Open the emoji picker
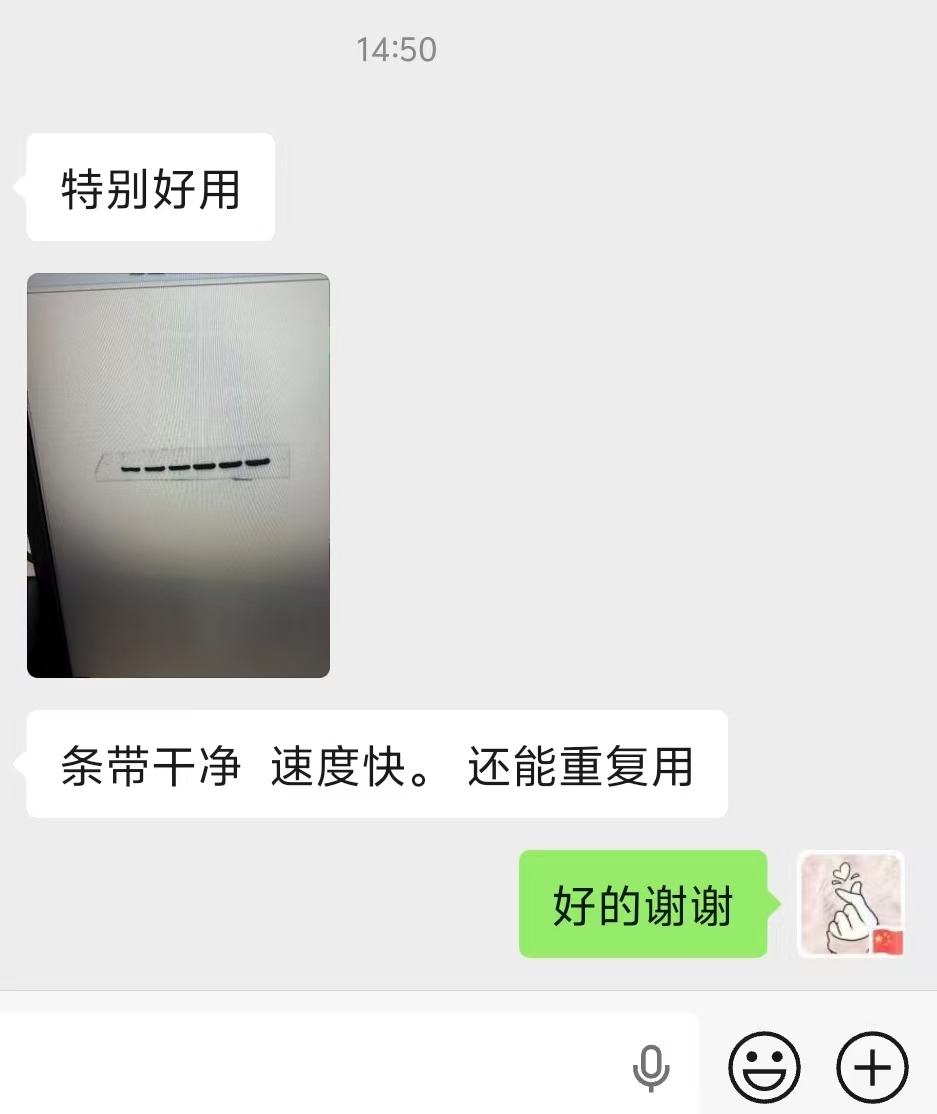 click(765, 1067)
